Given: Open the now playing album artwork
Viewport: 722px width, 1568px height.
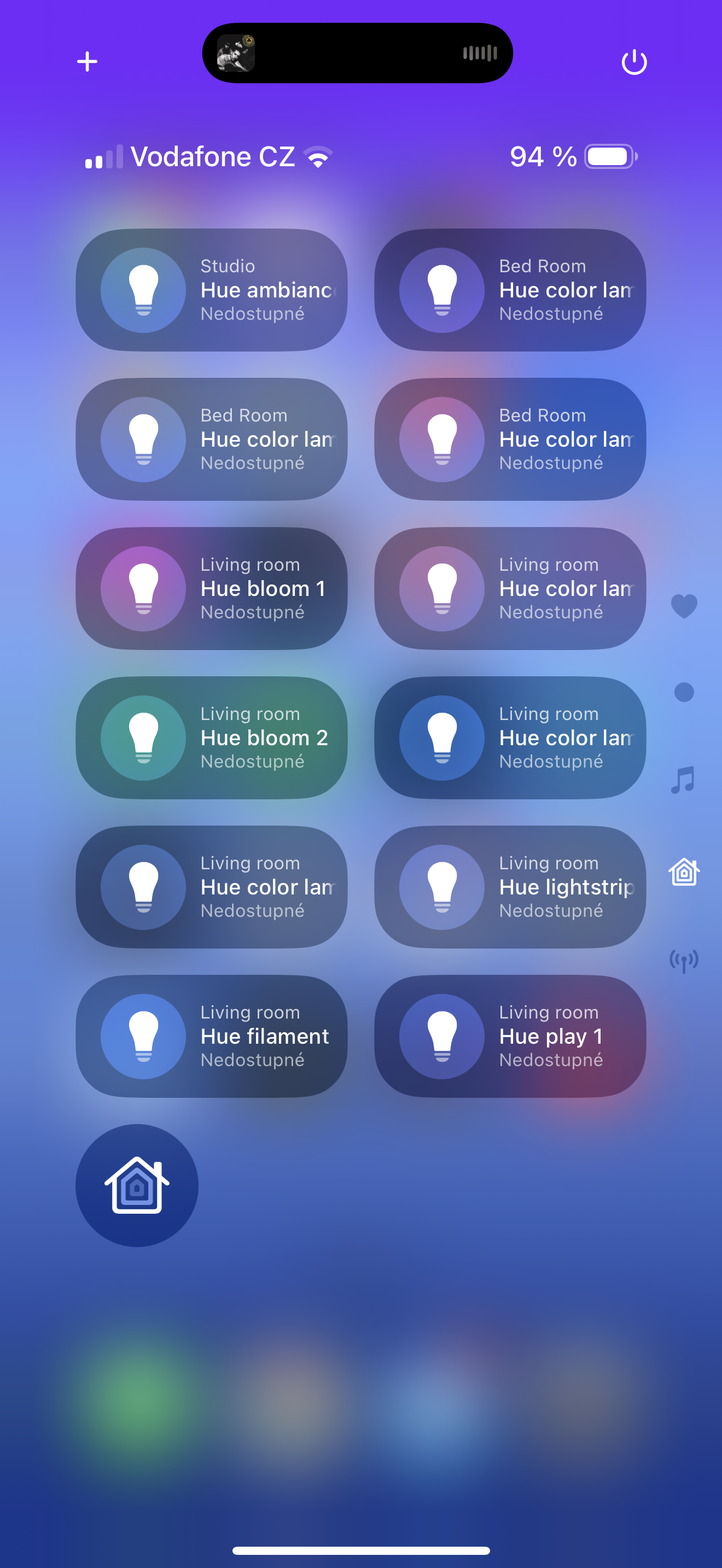Looking at the screenshot, I should [x=236, y=54].
